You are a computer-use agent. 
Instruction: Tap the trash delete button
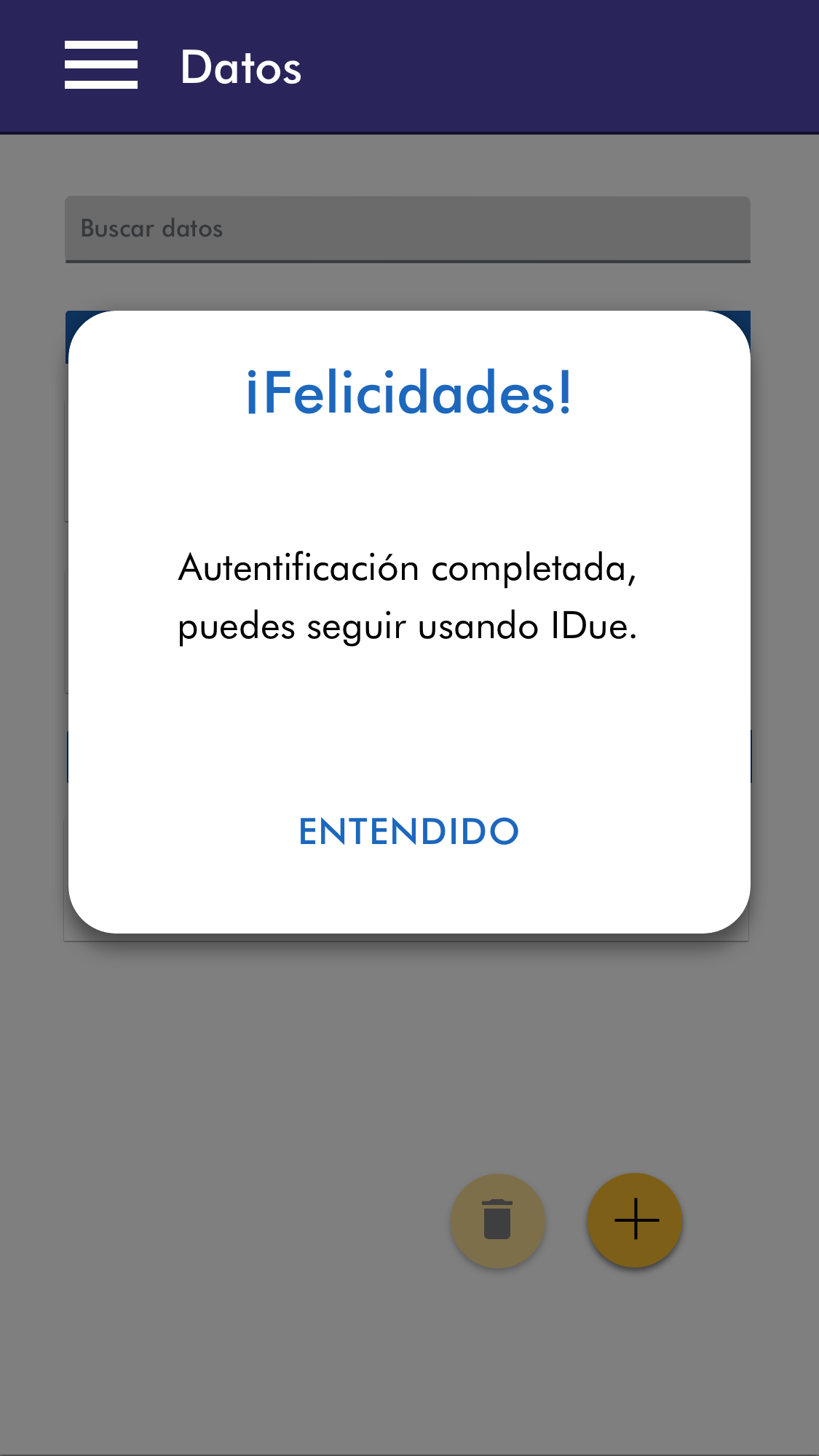point(498,1220)
